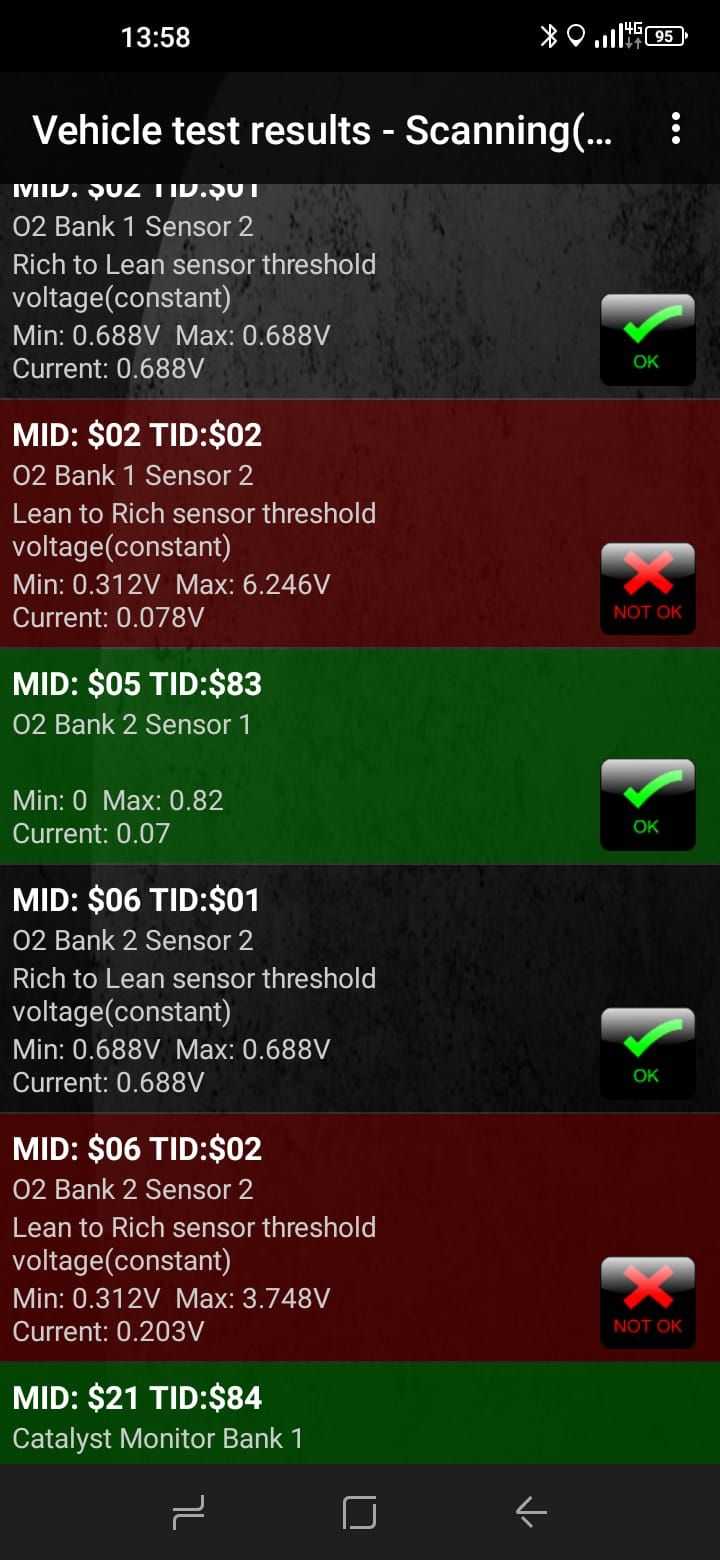Select the MID $06 TID:$02 result entry
Screen dimensions: 720x1560
pos(300,1240)
